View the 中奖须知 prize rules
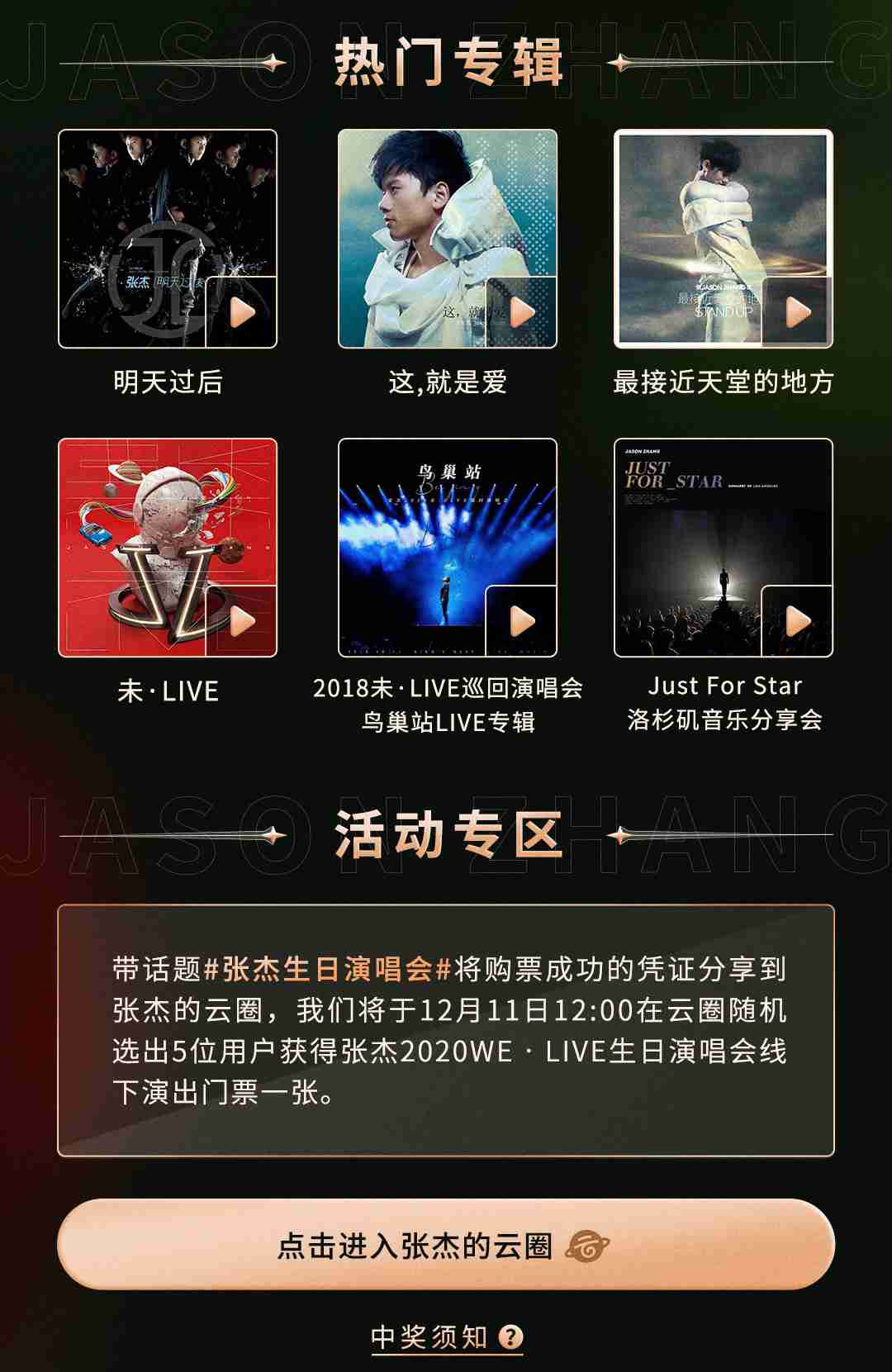Screen dimensions: 892x1372 pyautogui.click(x=446, y=1336)
